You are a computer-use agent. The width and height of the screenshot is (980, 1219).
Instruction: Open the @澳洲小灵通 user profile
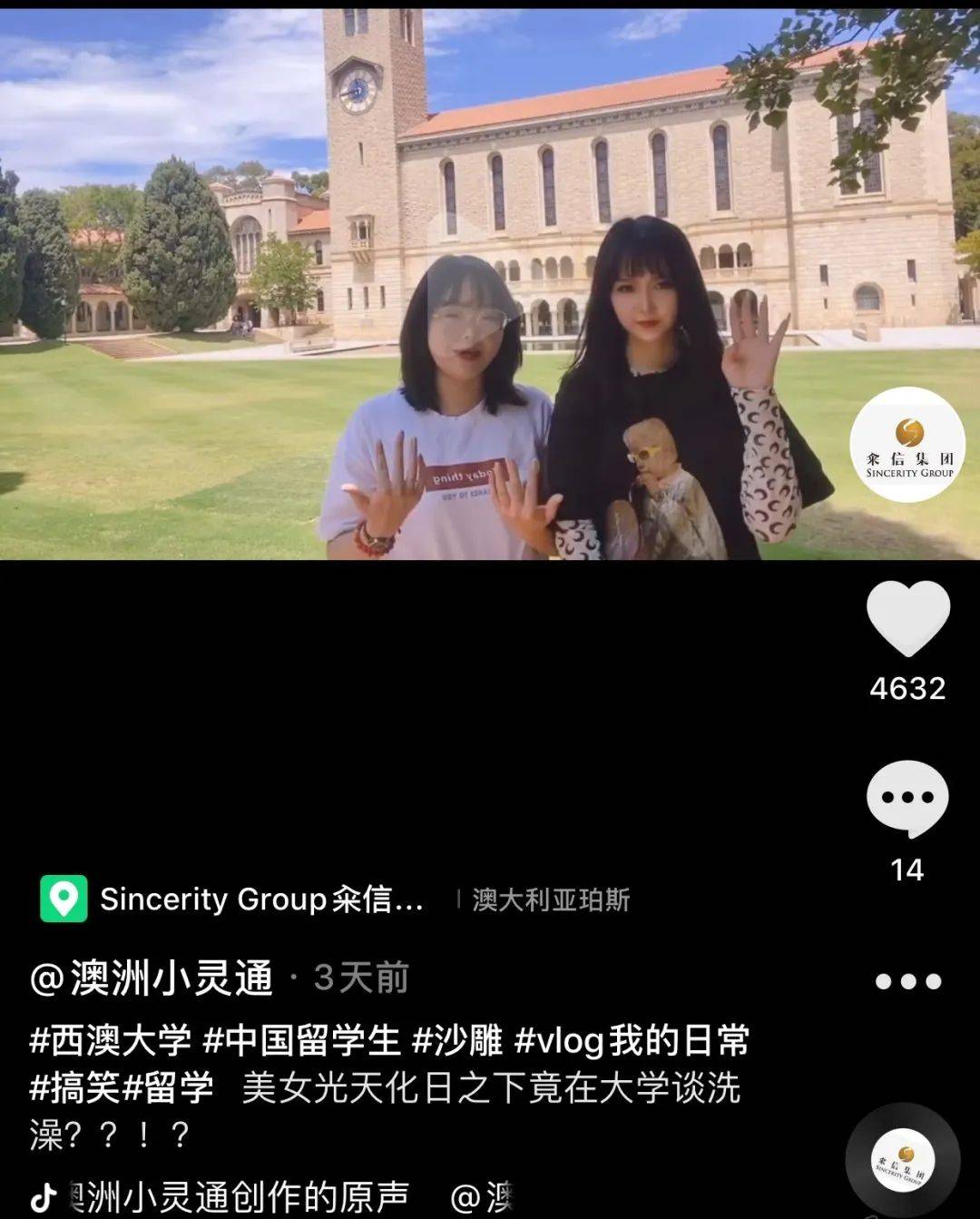152,978
